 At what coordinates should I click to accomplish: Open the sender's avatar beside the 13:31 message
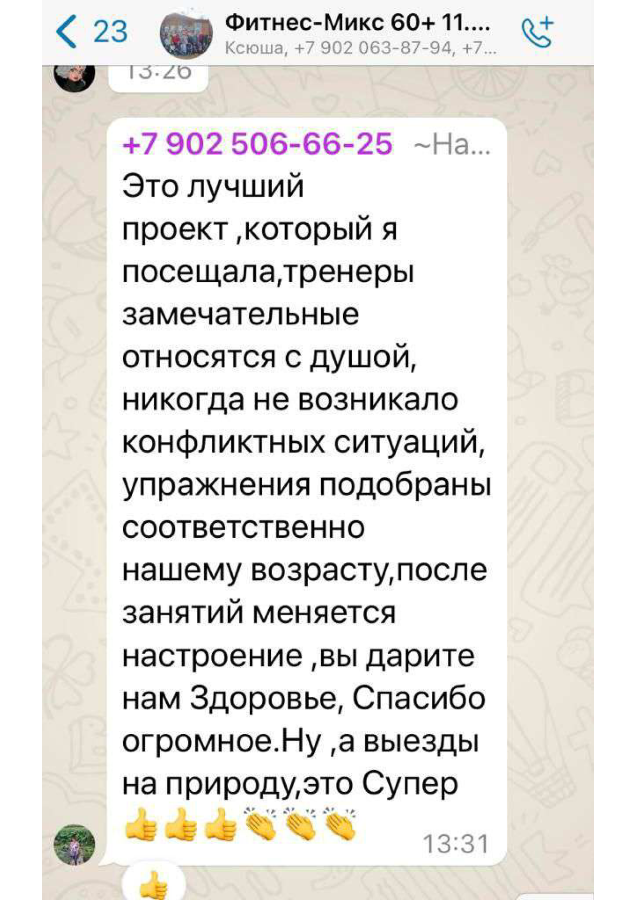click(74, 844)
